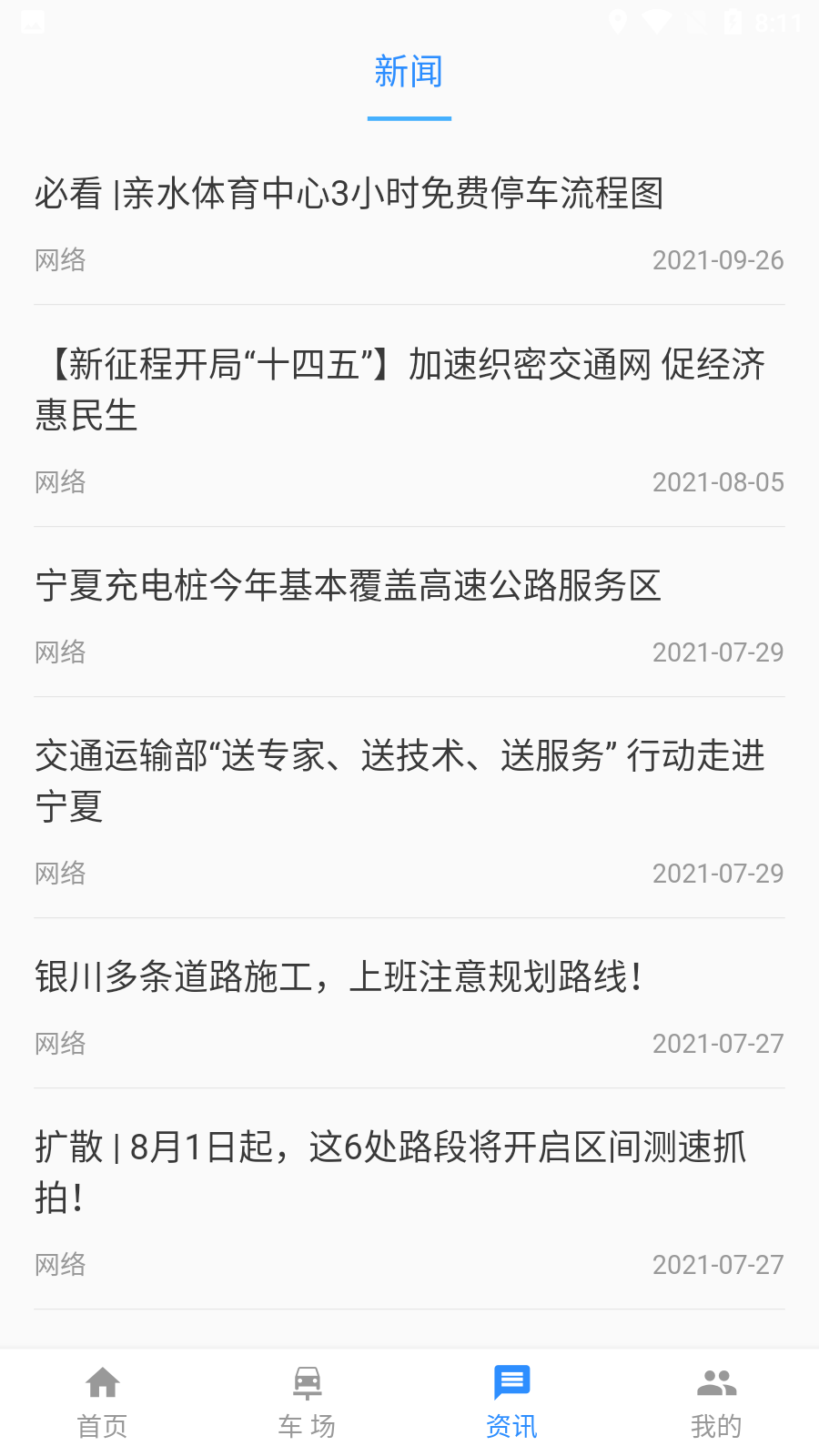Viewport: 819px width, 1456px height.
Task: Tap the battery icon in the status bar
Action: coord(733,20)
